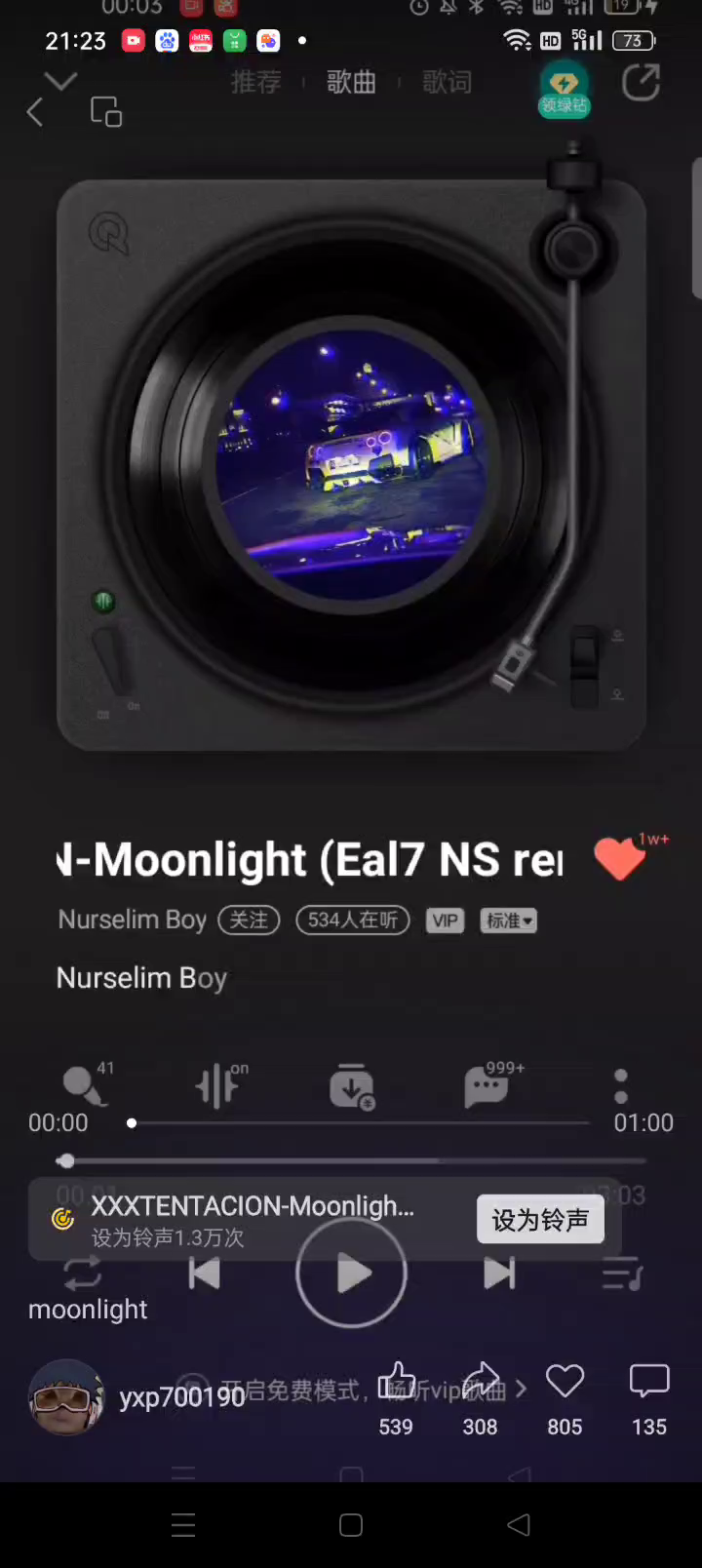This screenshot has width=702, height=1568.
Task: Skip to the next track
Action: point(499,1274)
